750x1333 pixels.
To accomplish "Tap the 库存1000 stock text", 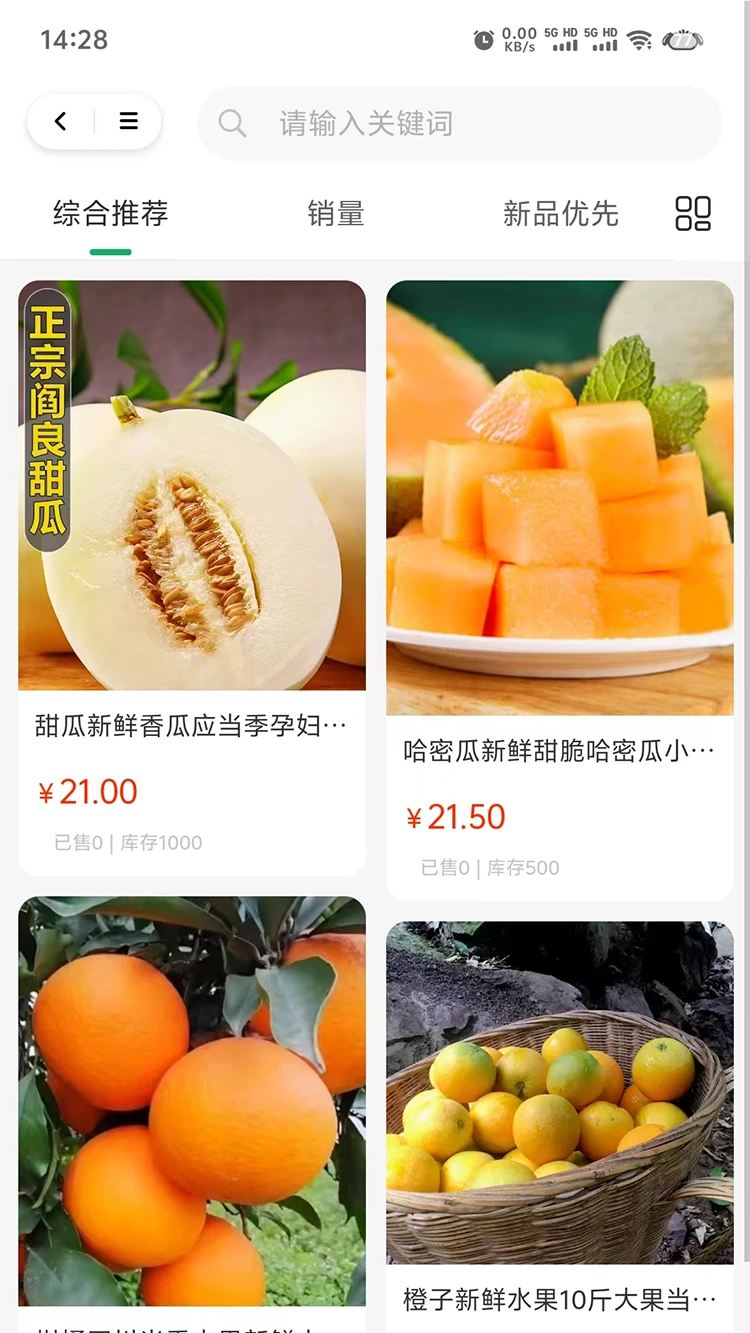I will click(162, 843).
